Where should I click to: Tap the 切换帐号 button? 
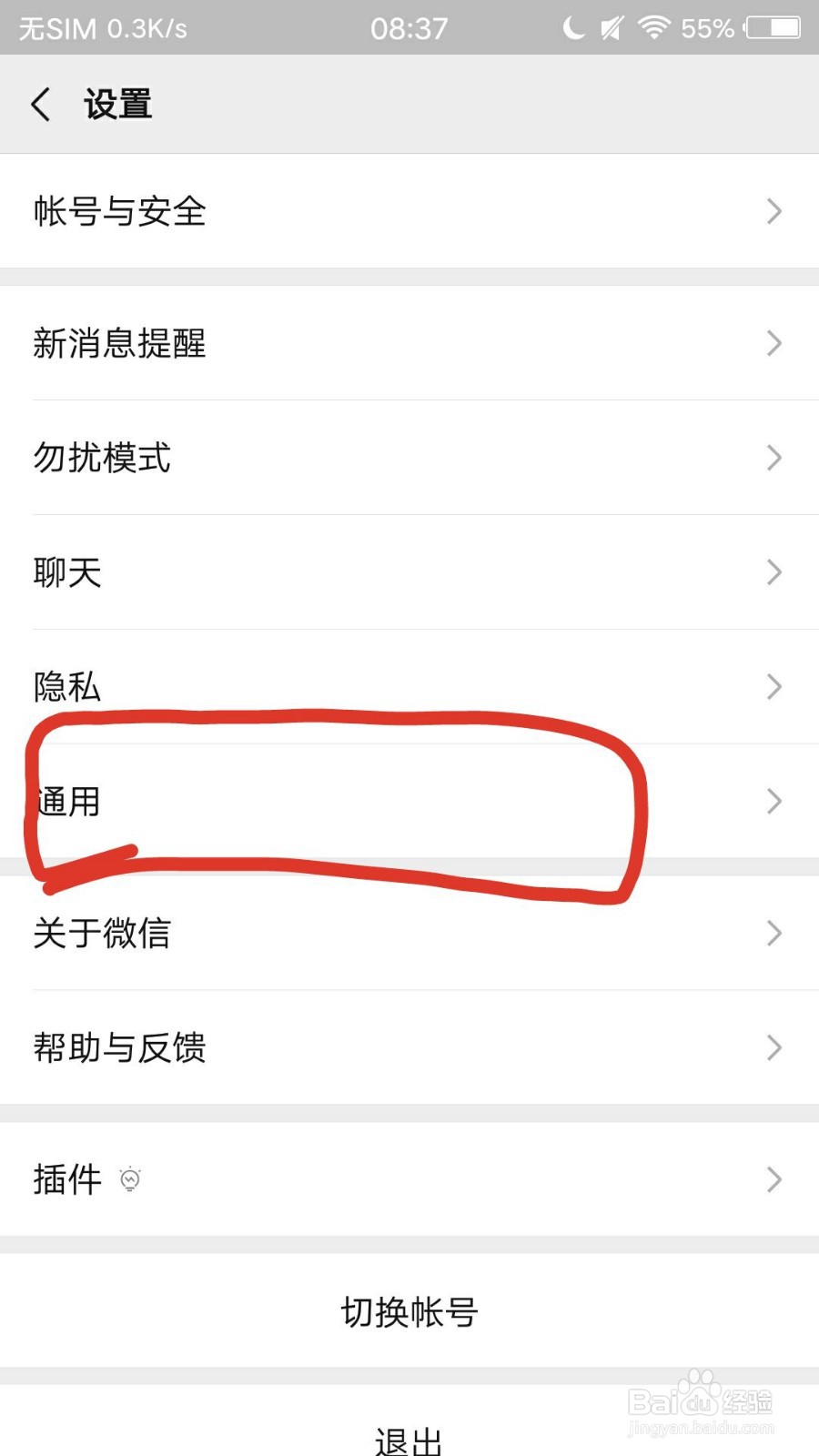(x=409, y=1311)
